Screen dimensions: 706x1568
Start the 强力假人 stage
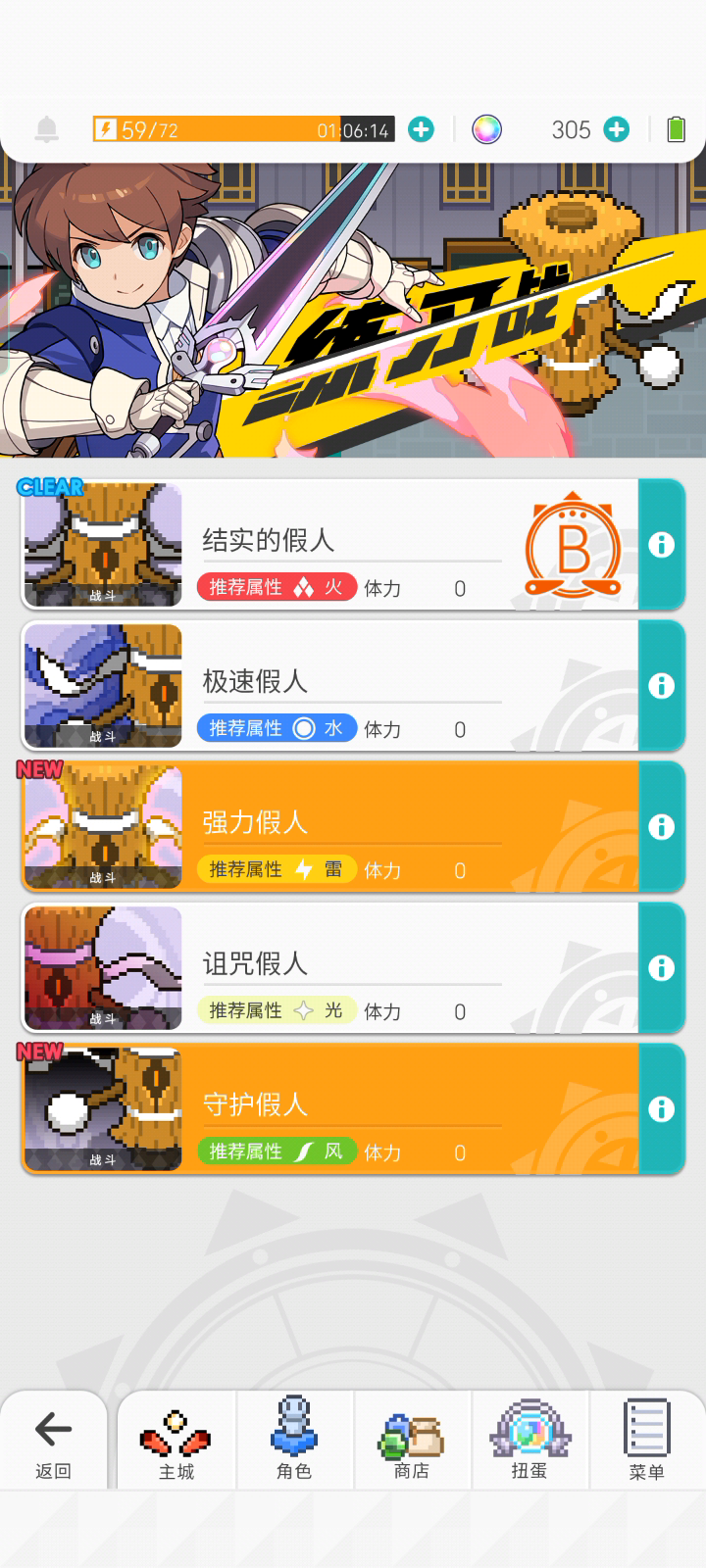329,826
